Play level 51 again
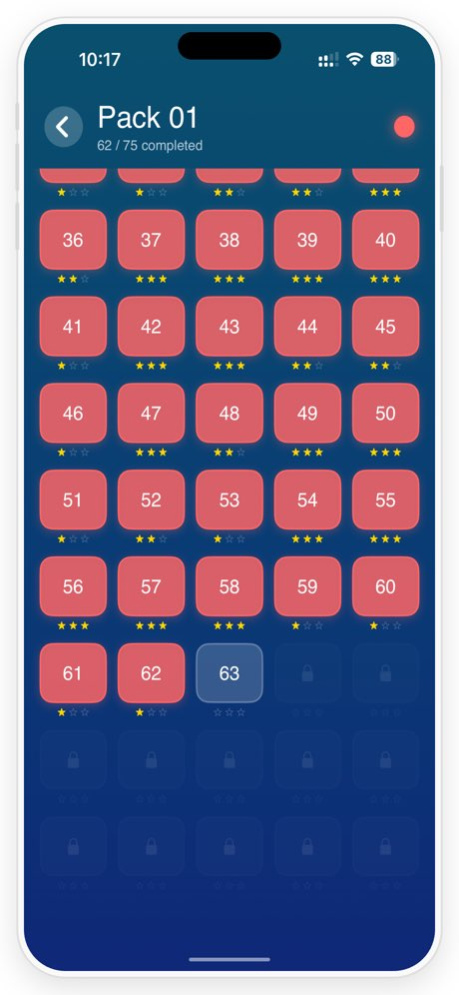 [73, 500]
